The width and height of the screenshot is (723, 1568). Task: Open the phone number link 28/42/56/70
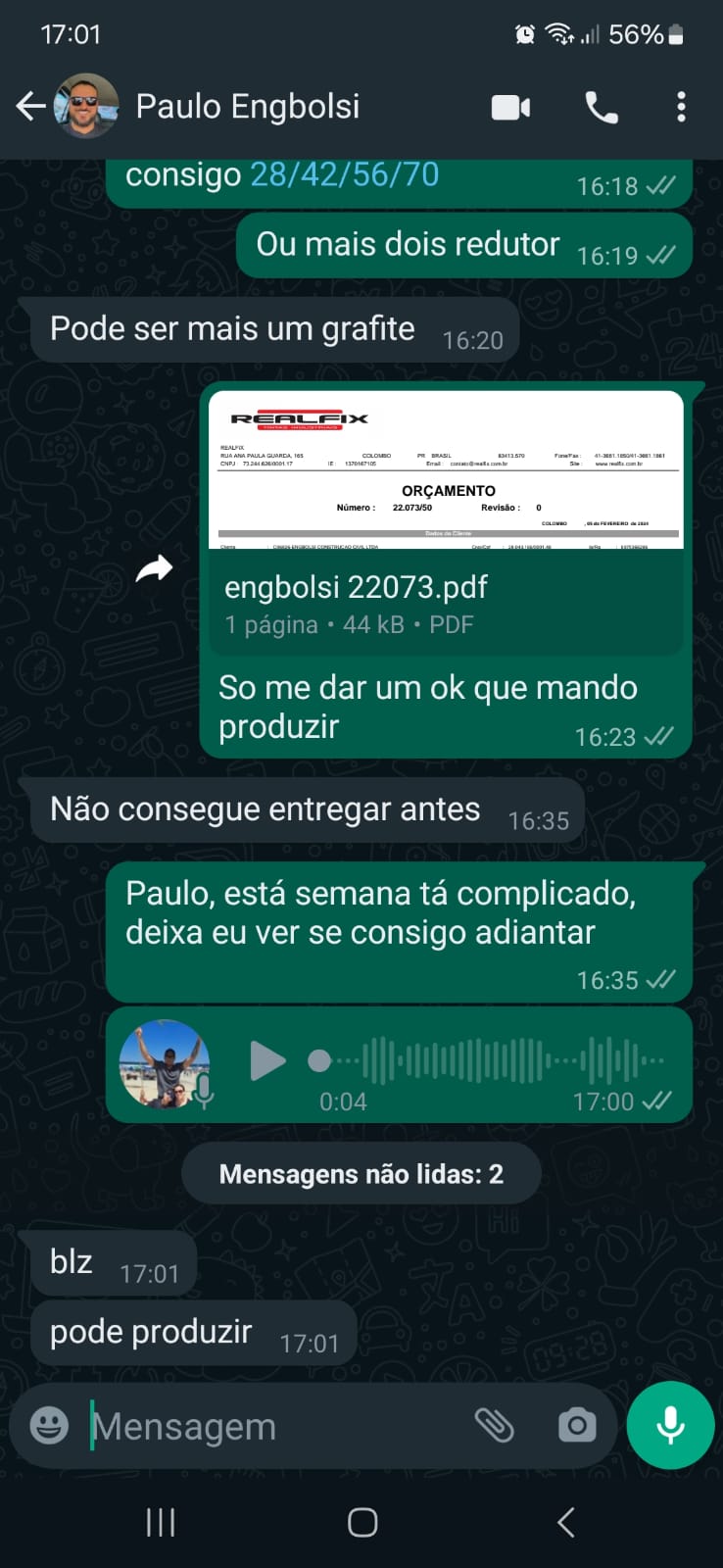(x=344, y=174)
